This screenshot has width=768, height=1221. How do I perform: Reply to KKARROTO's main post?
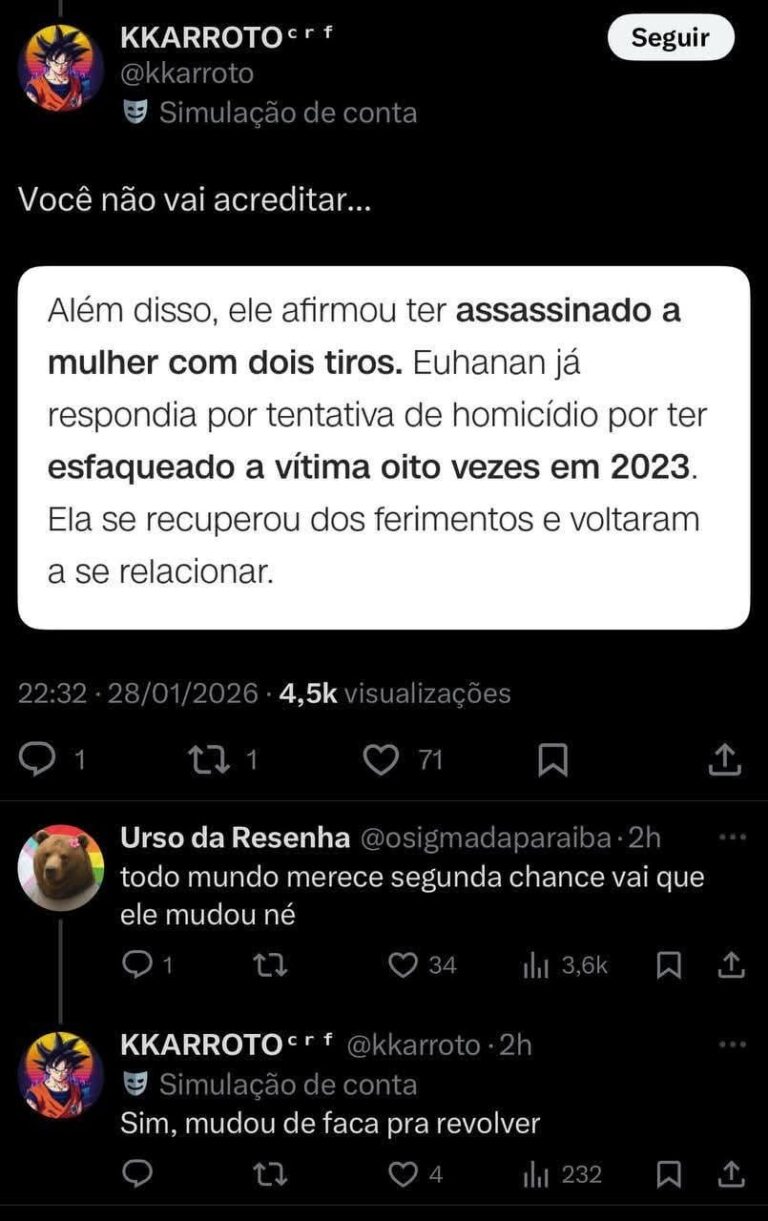click(x=39, y=761)
